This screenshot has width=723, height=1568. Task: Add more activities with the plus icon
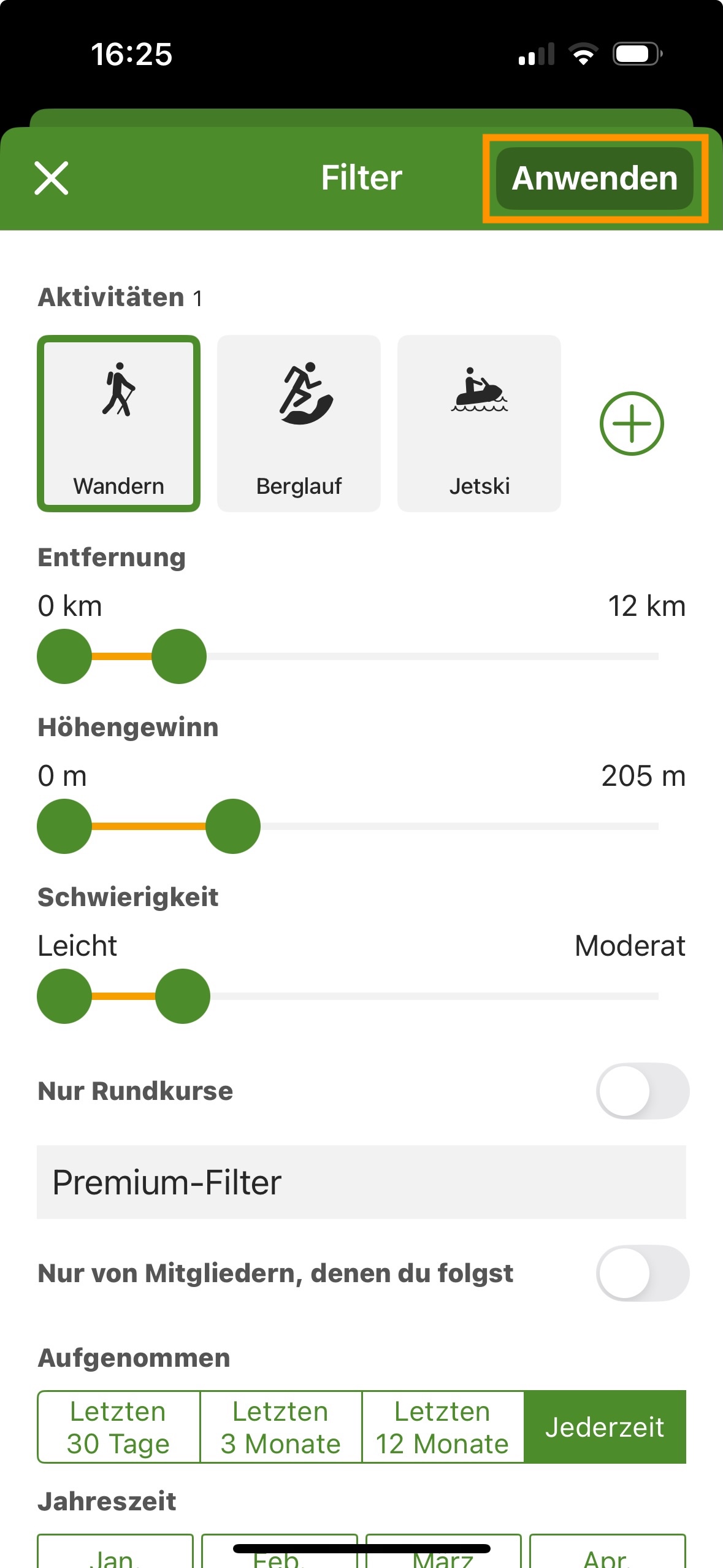point(632,423)
